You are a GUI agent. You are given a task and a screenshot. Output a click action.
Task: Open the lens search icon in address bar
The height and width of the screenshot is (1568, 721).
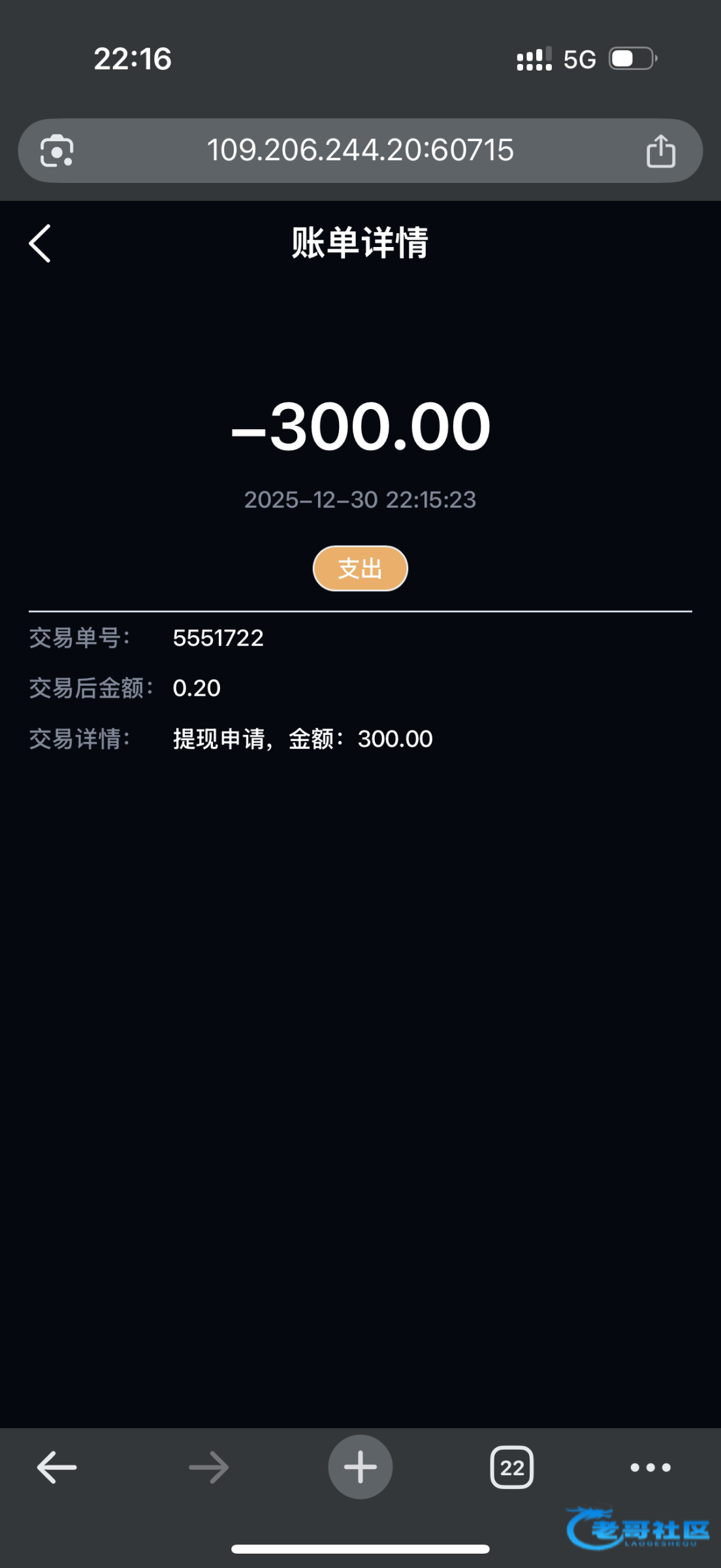[57, 151]
